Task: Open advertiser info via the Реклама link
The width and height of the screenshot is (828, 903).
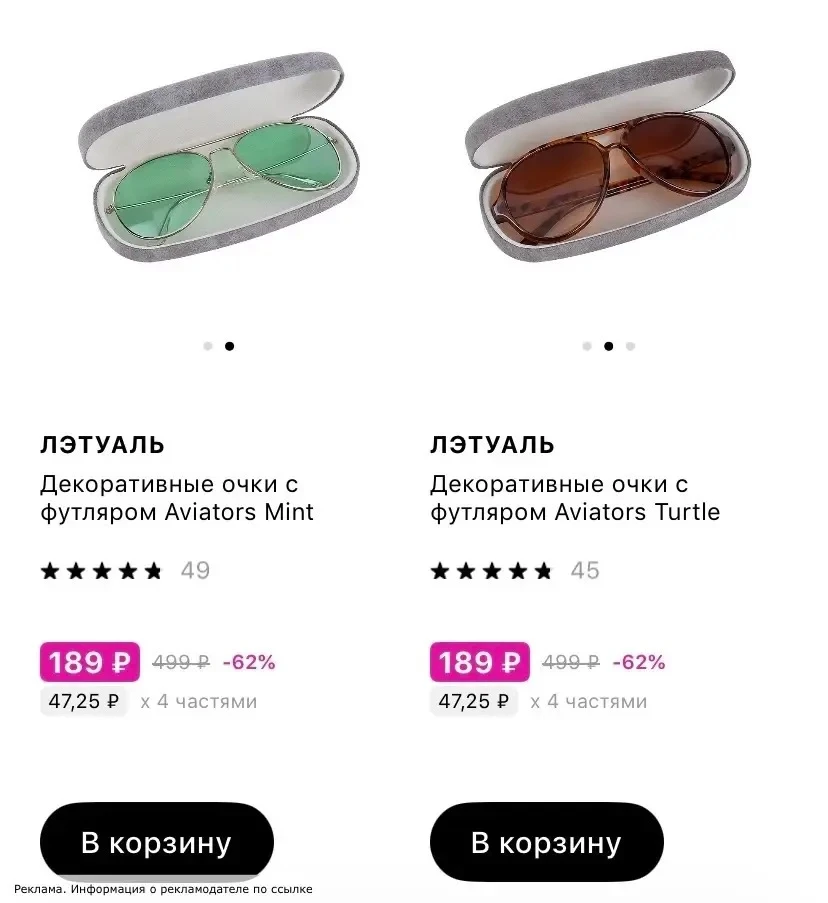Action: pyautogui.click(x=163, y=889)
